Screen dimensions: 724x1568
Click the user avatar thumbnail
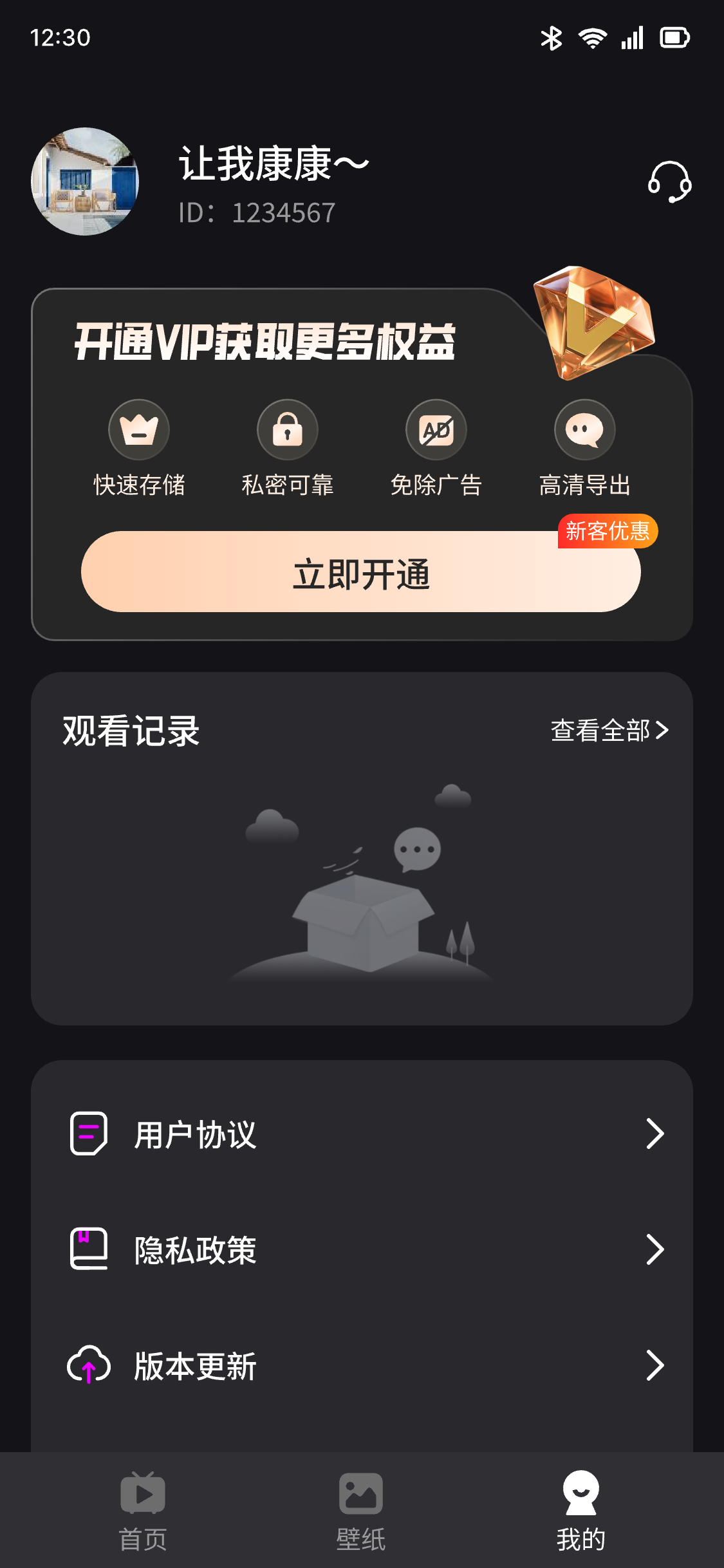pos(84,182)
